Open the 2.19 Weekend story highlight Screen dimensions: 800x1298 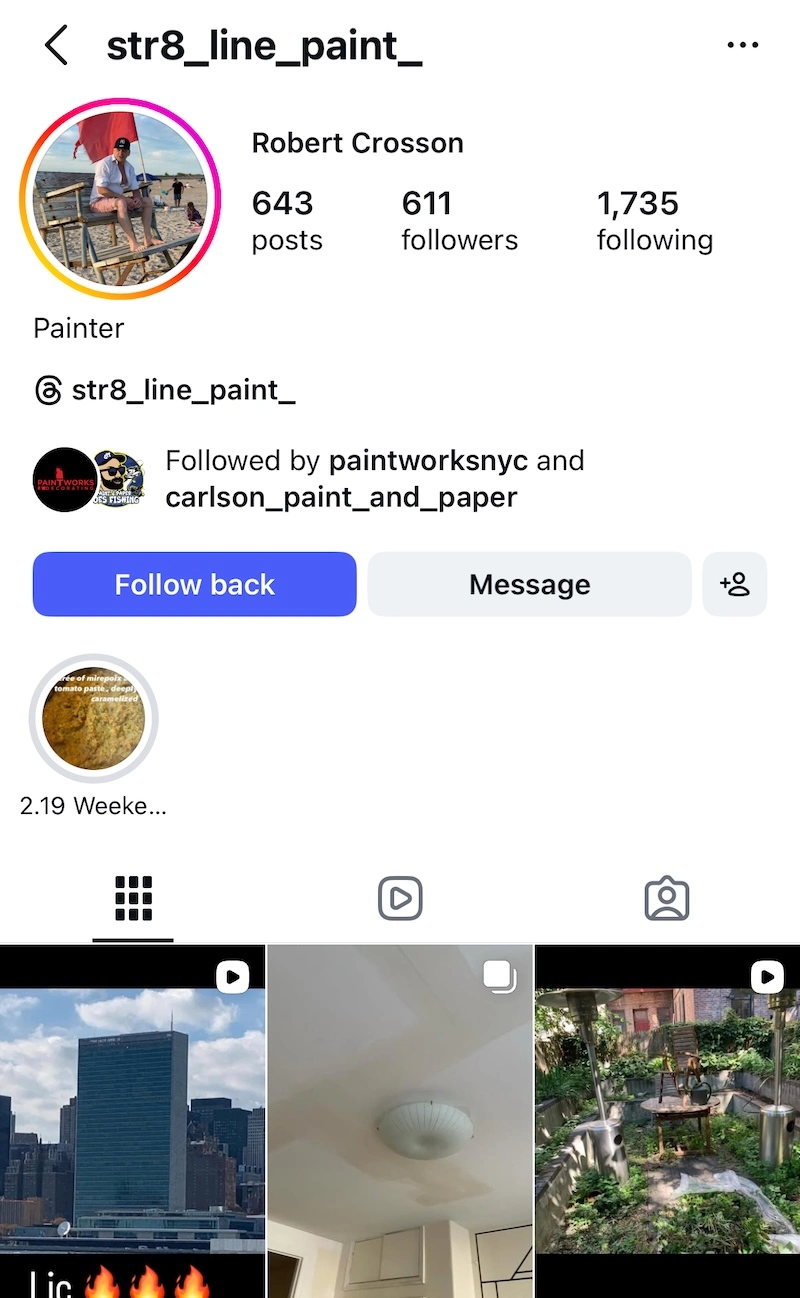click(94, 718)
